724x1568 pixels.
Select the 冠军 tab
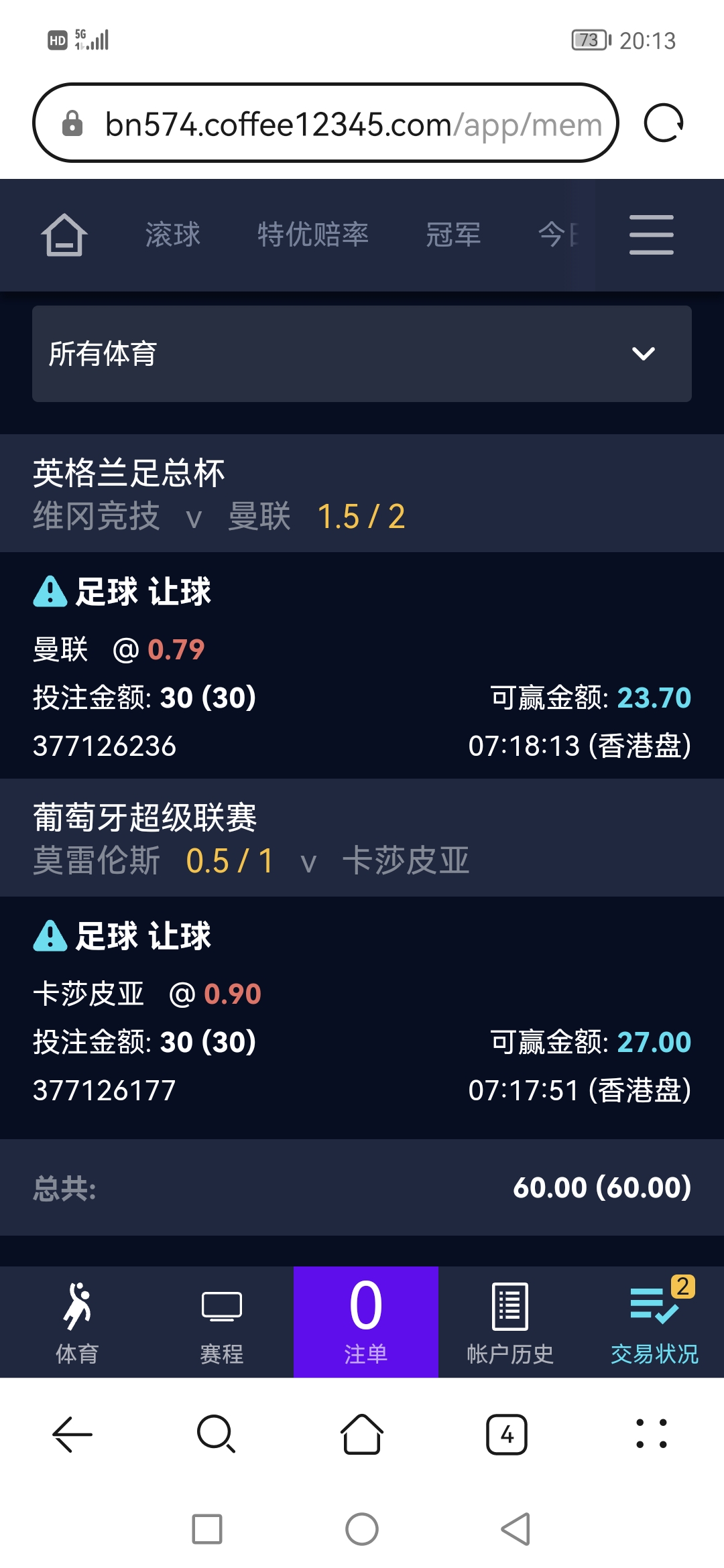click(453, 235)
